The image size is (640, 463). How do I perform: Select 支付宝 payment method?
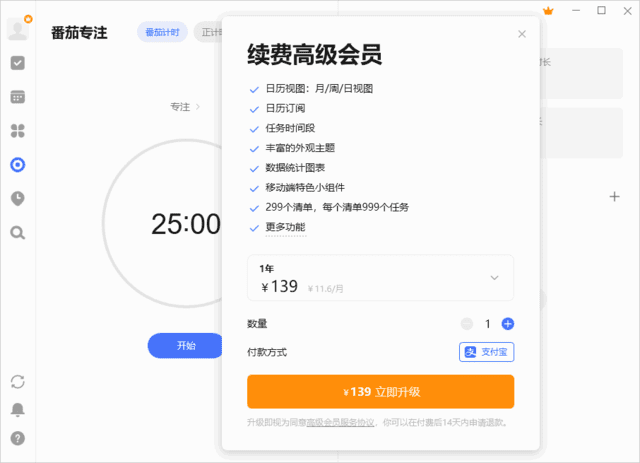click(x=486, y=352)
